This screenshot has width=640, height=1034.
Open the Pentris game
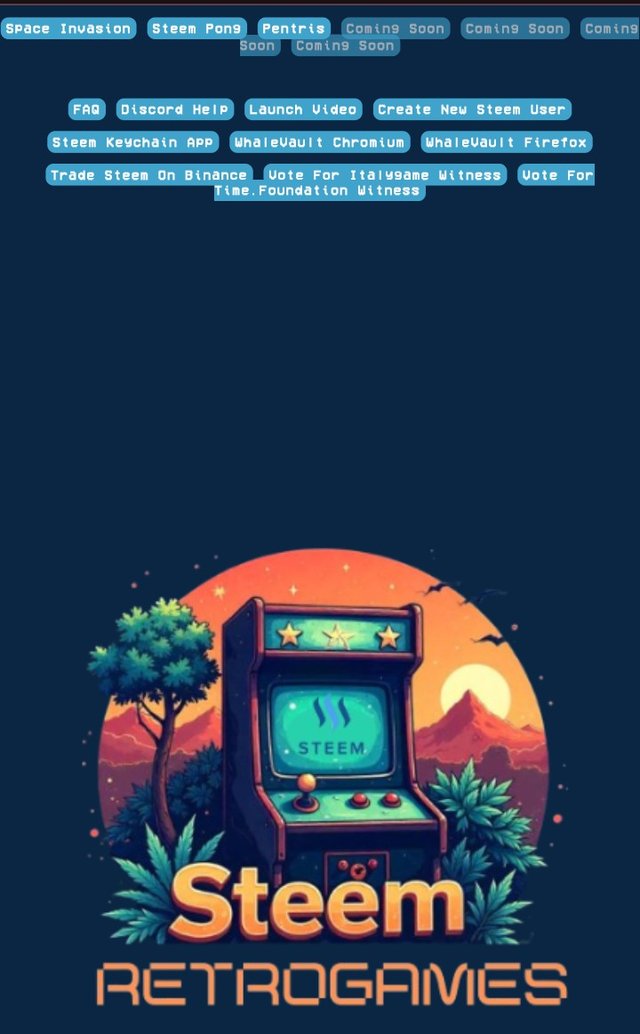point(294,28)
